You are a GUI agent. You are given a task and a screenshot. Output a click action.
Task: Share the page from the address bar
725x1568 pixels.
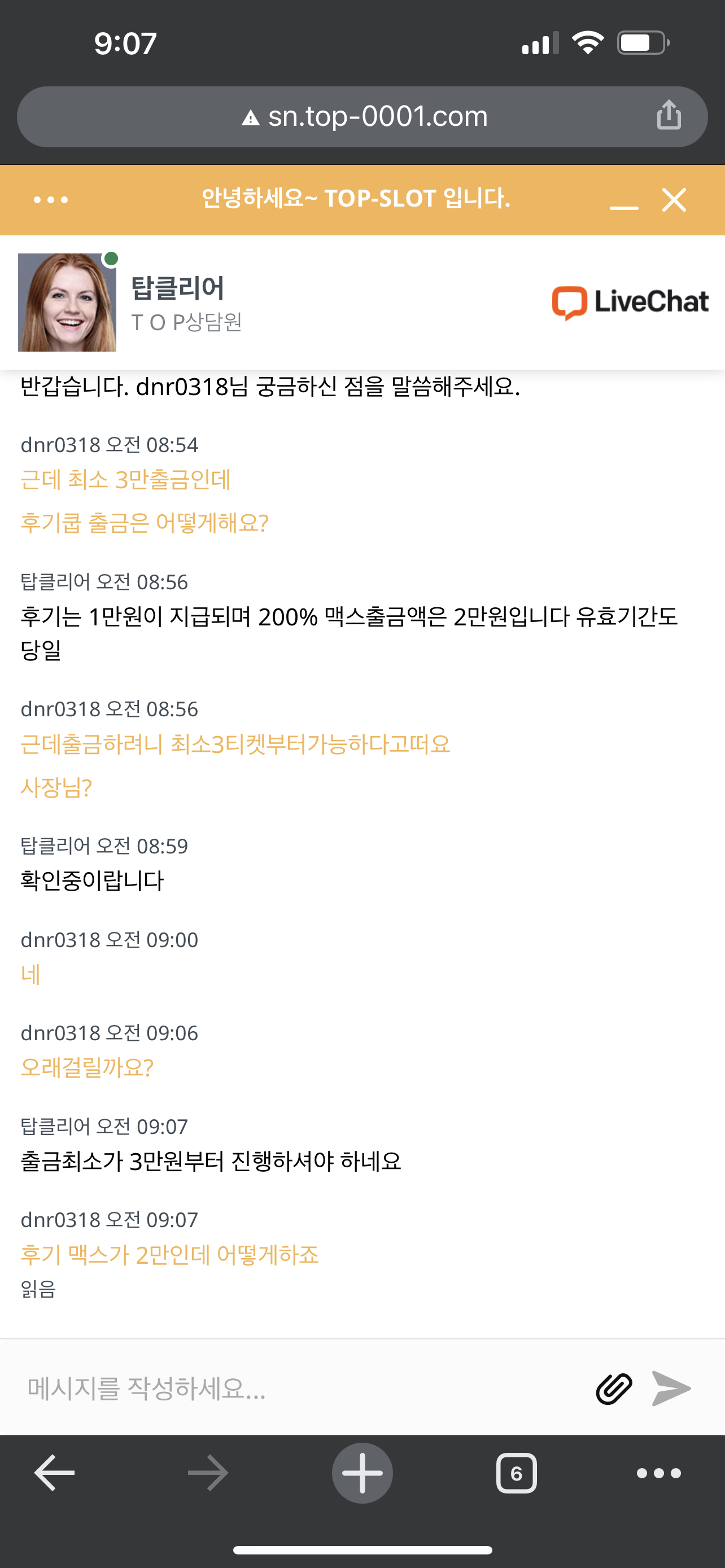(669, 115)
